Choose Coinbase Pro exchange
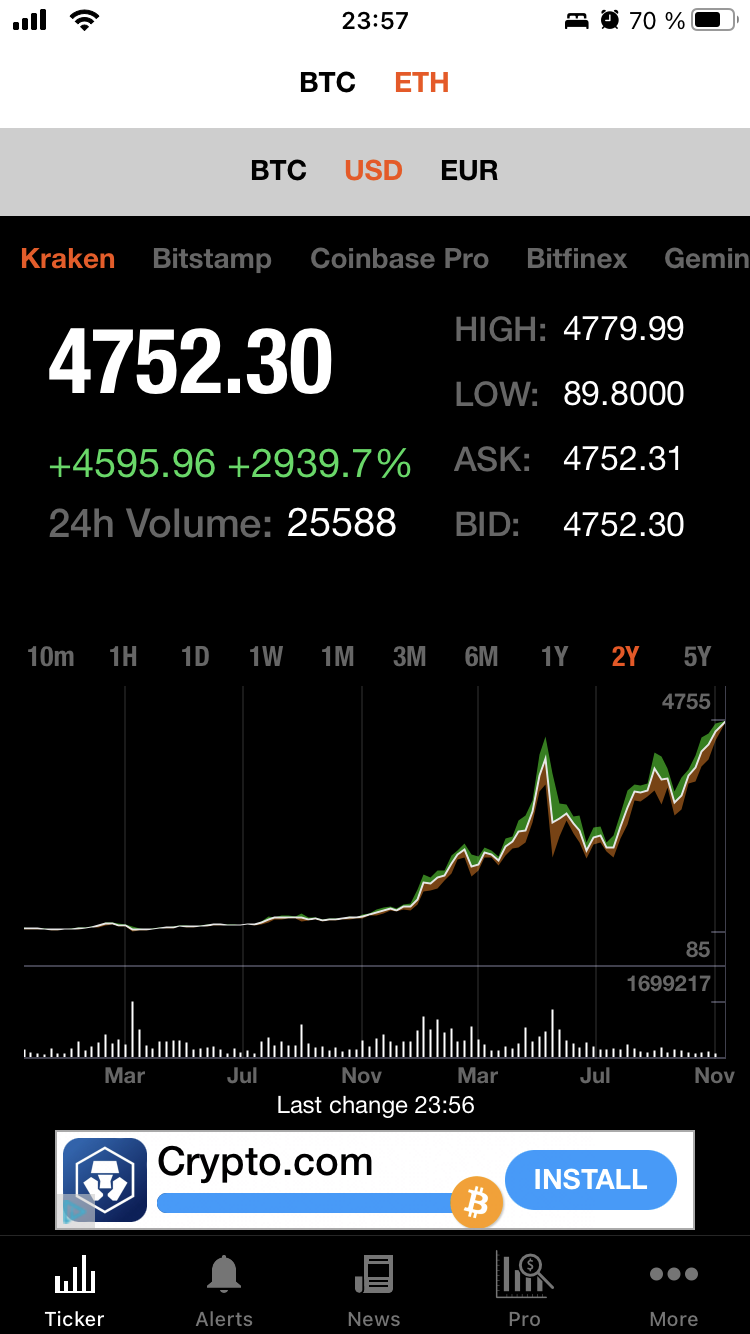750x1334 pixels. tap(399, 258)
